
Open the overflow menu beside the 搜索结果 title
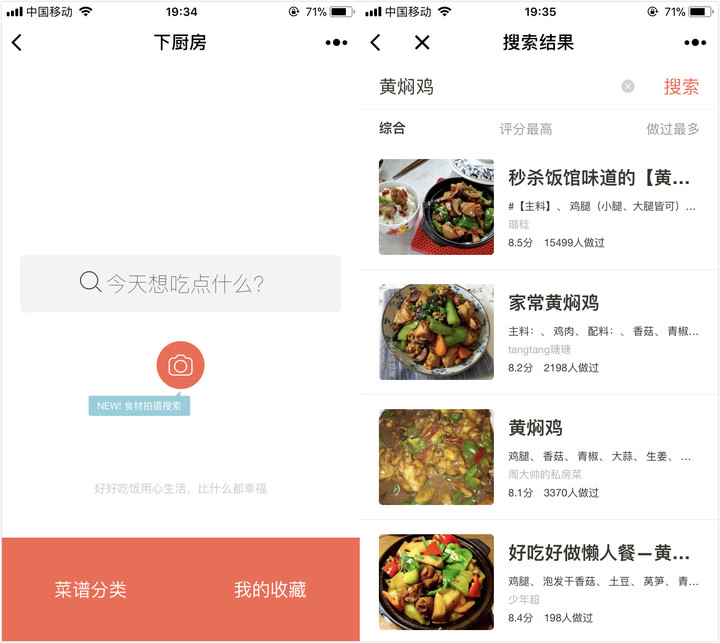(x=695, y=43)
